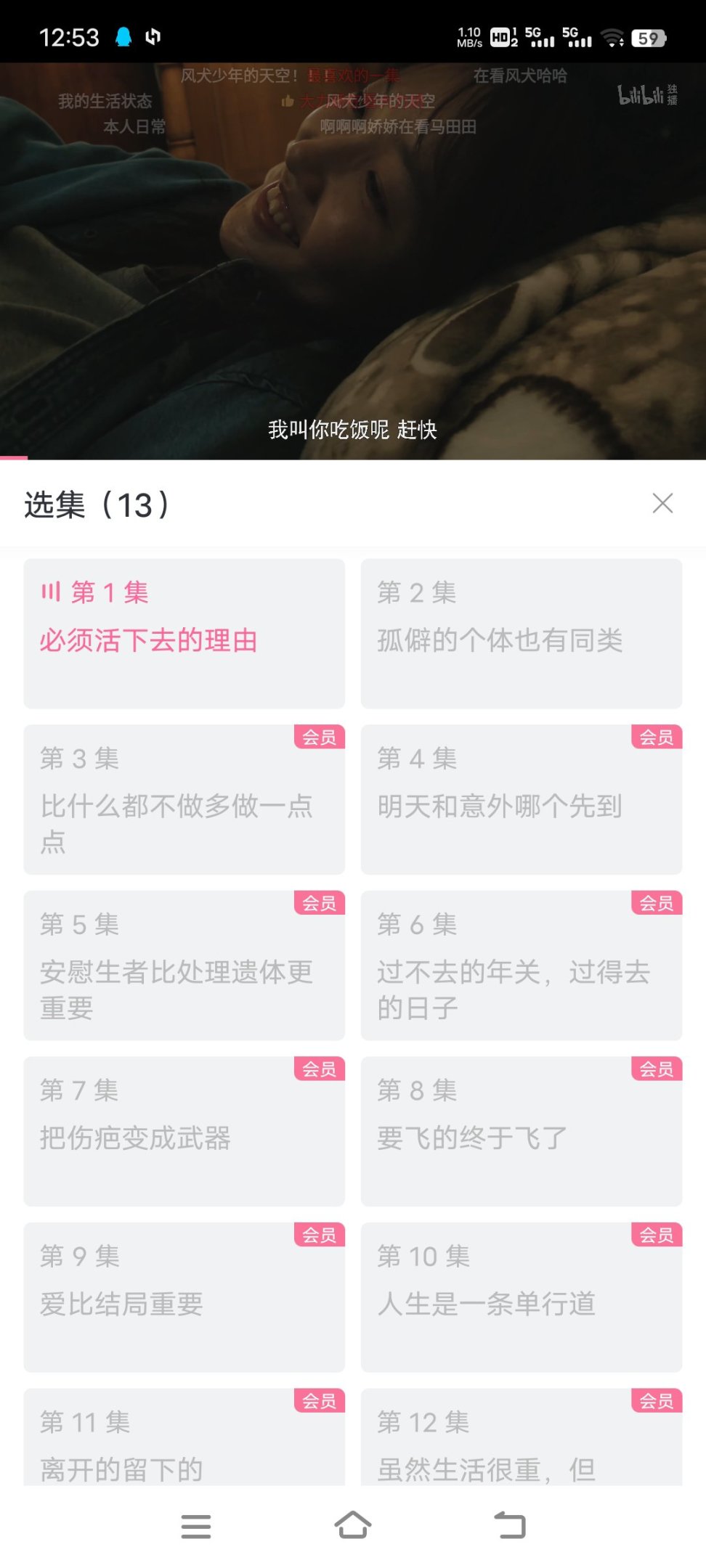The height and width of the screenshot is (1568, 706).
Task: Play episode 7 把伤疤变成武器
Action: point(184,1130)
